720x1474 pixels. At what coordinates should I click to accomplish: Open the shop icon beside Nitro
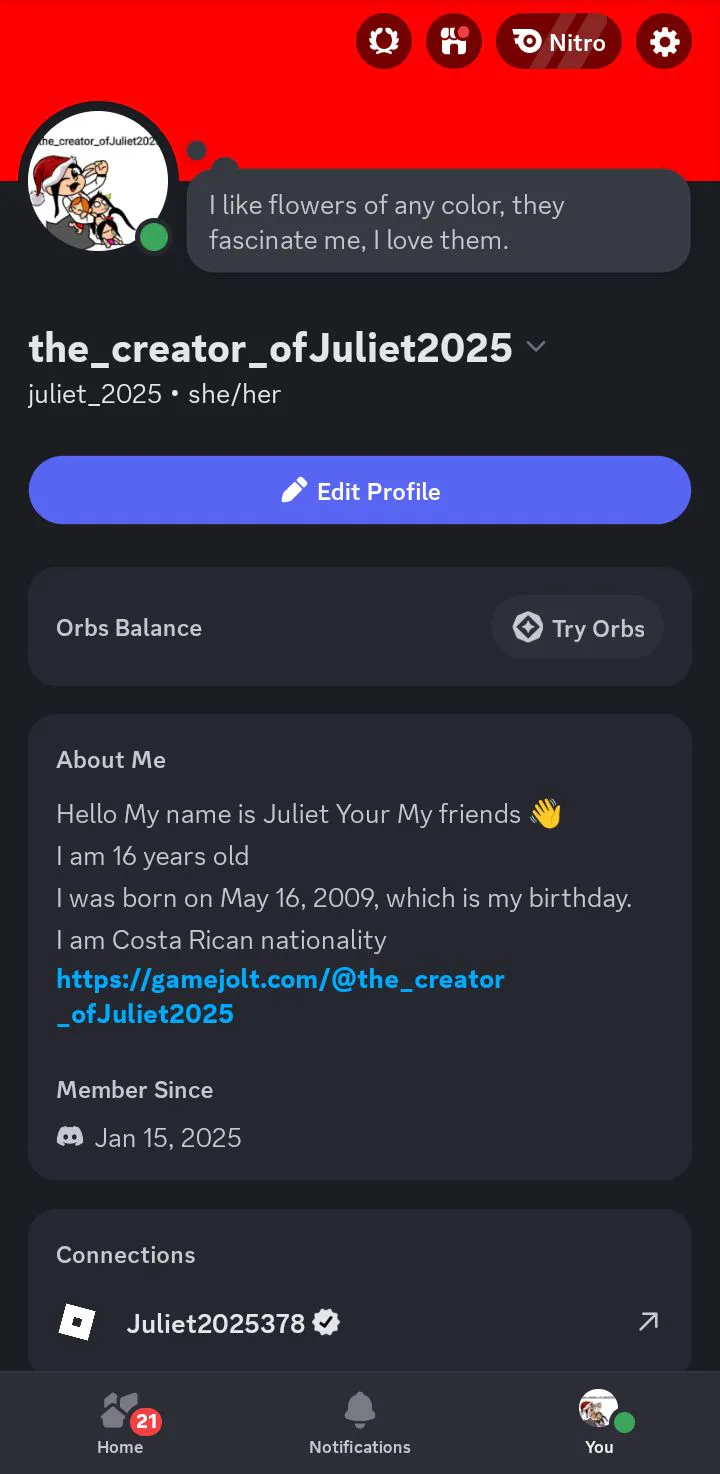(x=454, y=42)
